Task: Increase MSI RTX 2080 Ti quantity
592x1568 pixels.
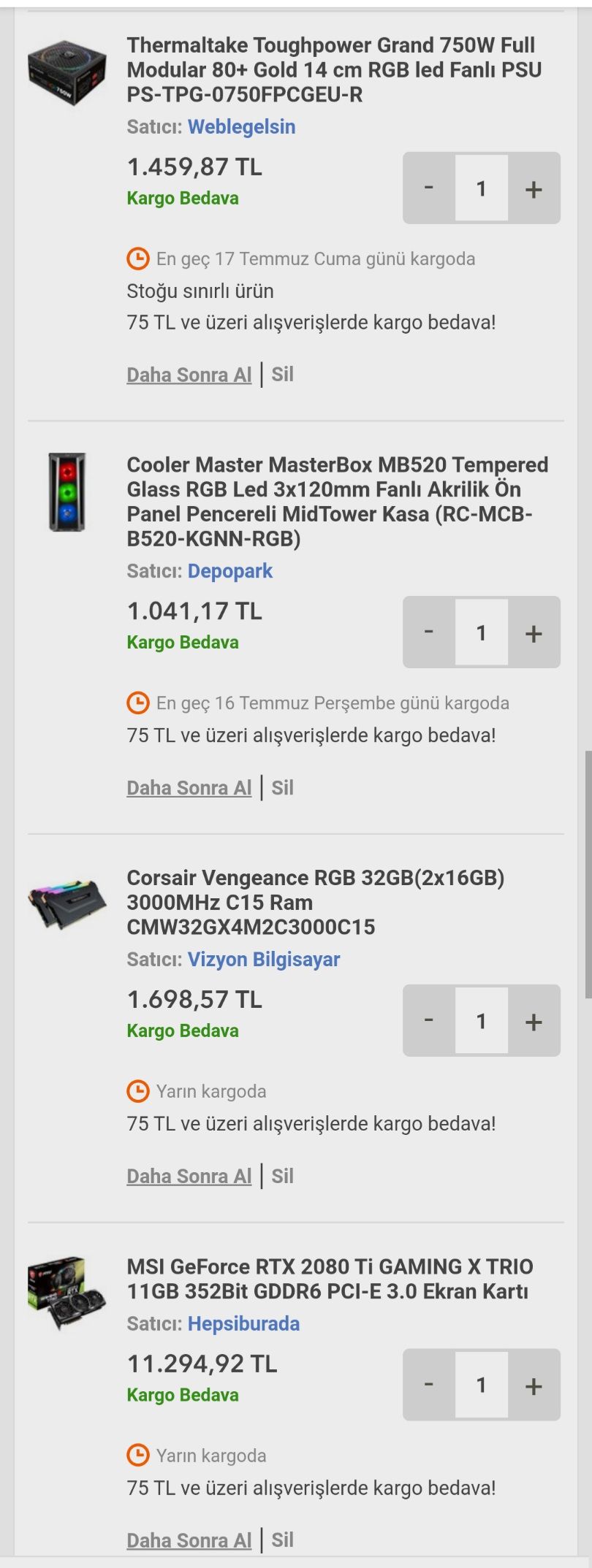Action: coord(534,1385)
